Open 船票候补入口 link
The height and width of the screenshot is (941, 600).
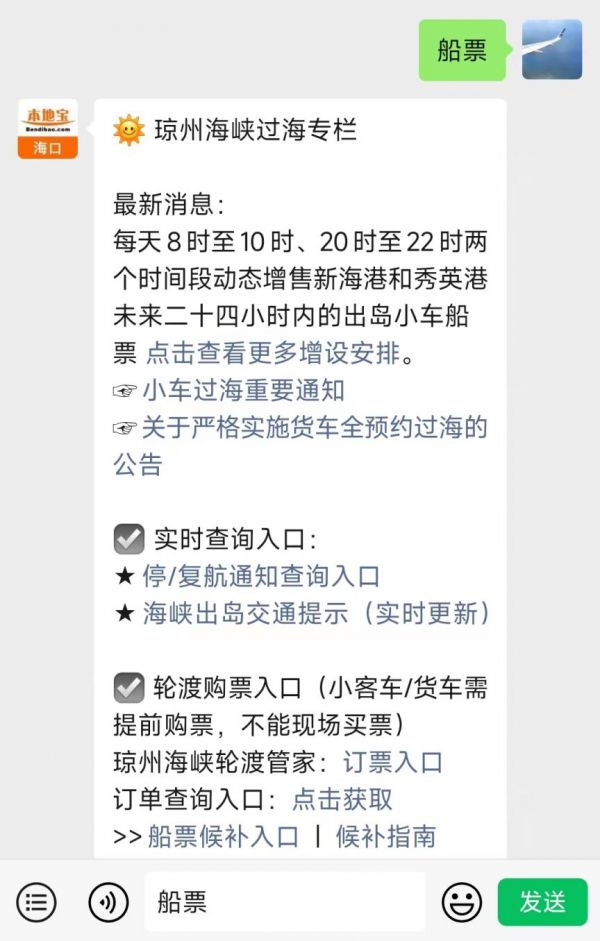(223, 836)
